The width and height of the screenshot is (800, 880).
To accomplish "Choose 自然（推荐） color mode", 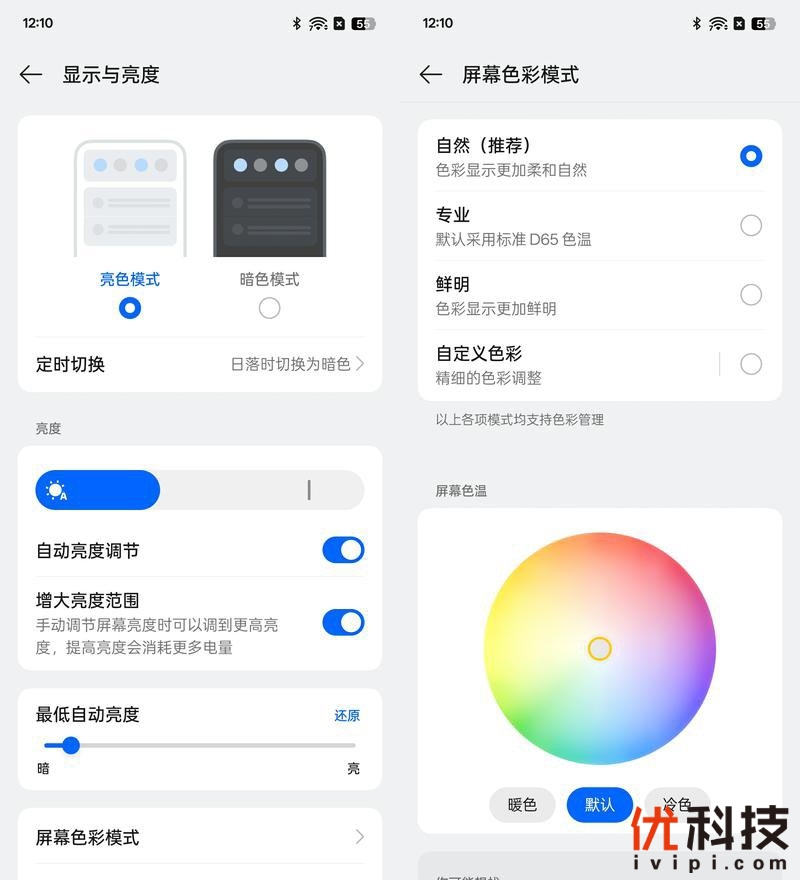I will (x=751, y=156).
